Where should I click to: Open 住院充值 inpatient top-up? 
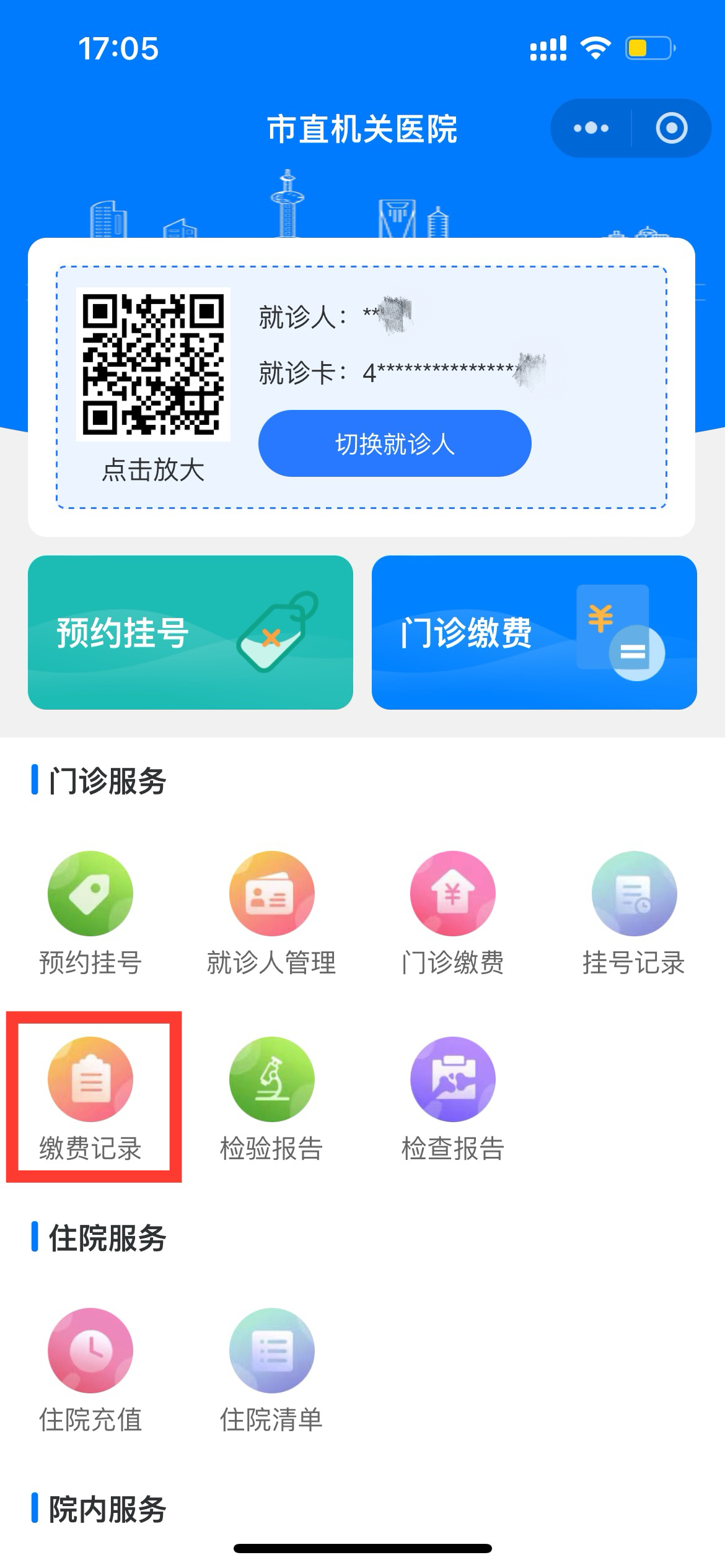pyautogui.click(x=90, y=1369)
